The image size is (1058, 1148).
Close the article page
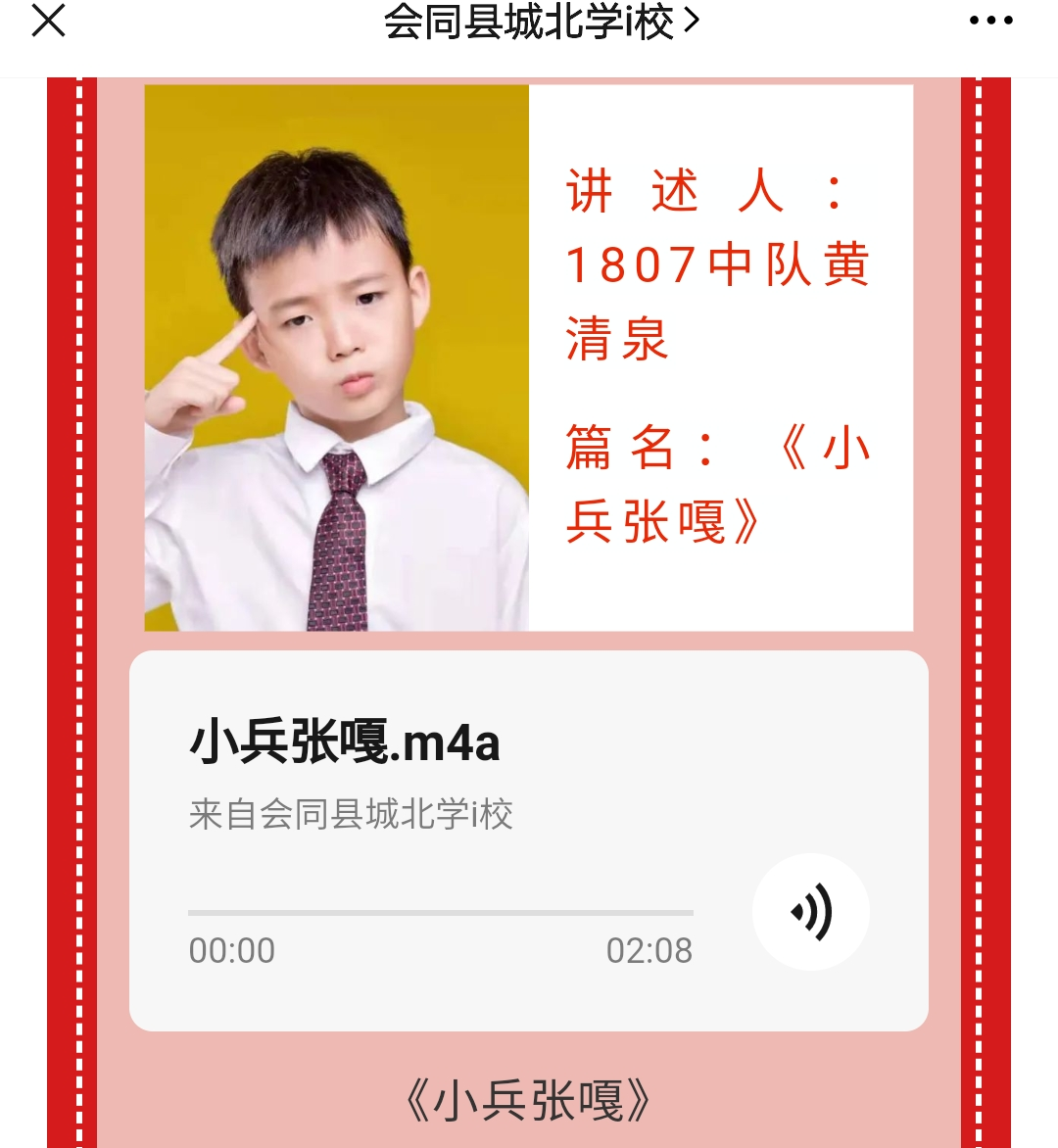coord(48,21)
